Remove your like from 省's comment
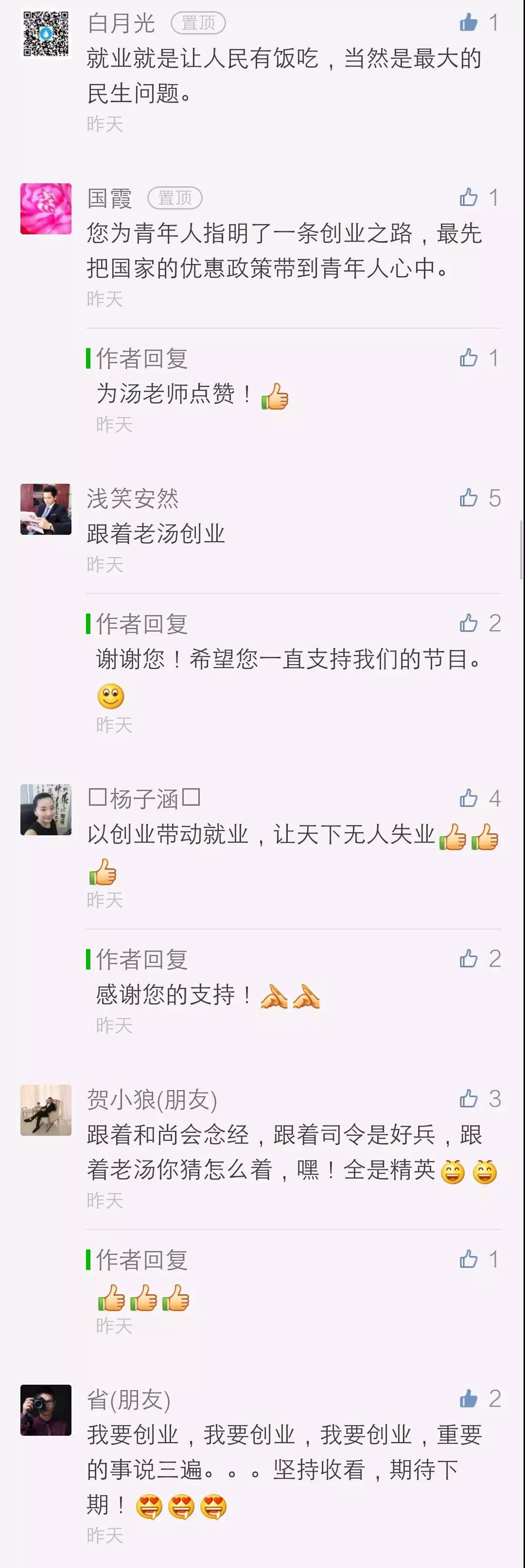Screen dimensions: 525x1568 tap(469, 1399)
